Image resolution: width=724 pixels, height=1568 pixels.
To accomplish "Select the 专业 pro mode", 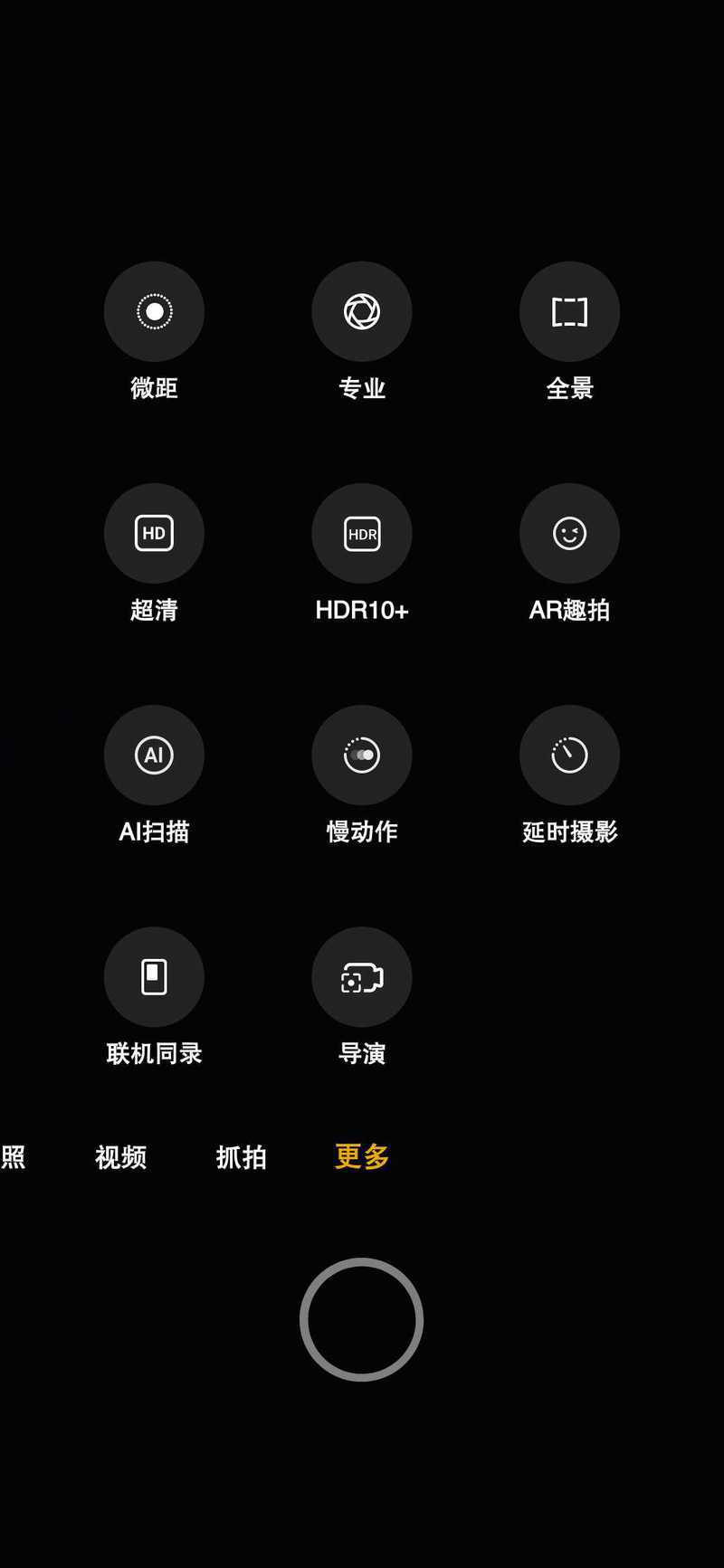I will (362, 312).
